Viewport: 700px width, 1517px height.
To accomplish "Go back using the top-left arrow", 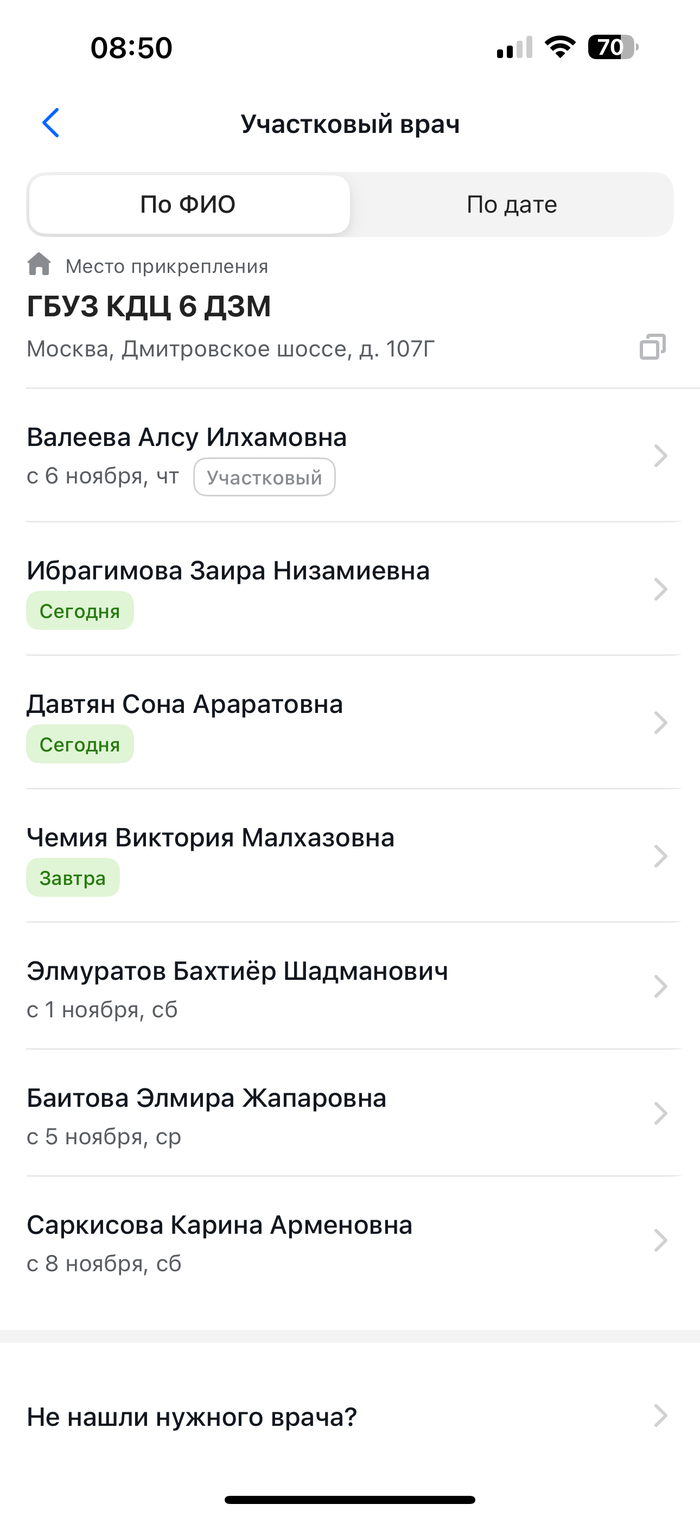I will 51,123.
